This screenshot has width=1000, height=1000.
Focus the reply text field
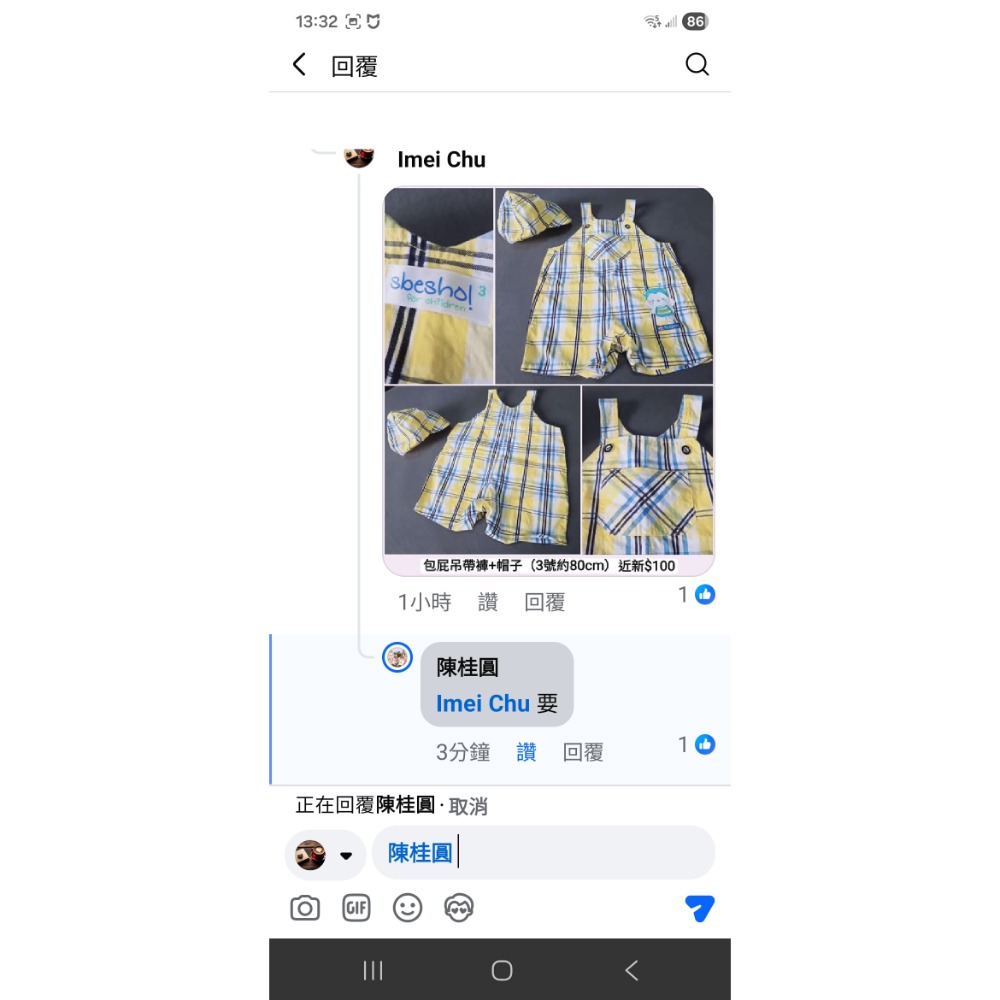pos(543,853)
